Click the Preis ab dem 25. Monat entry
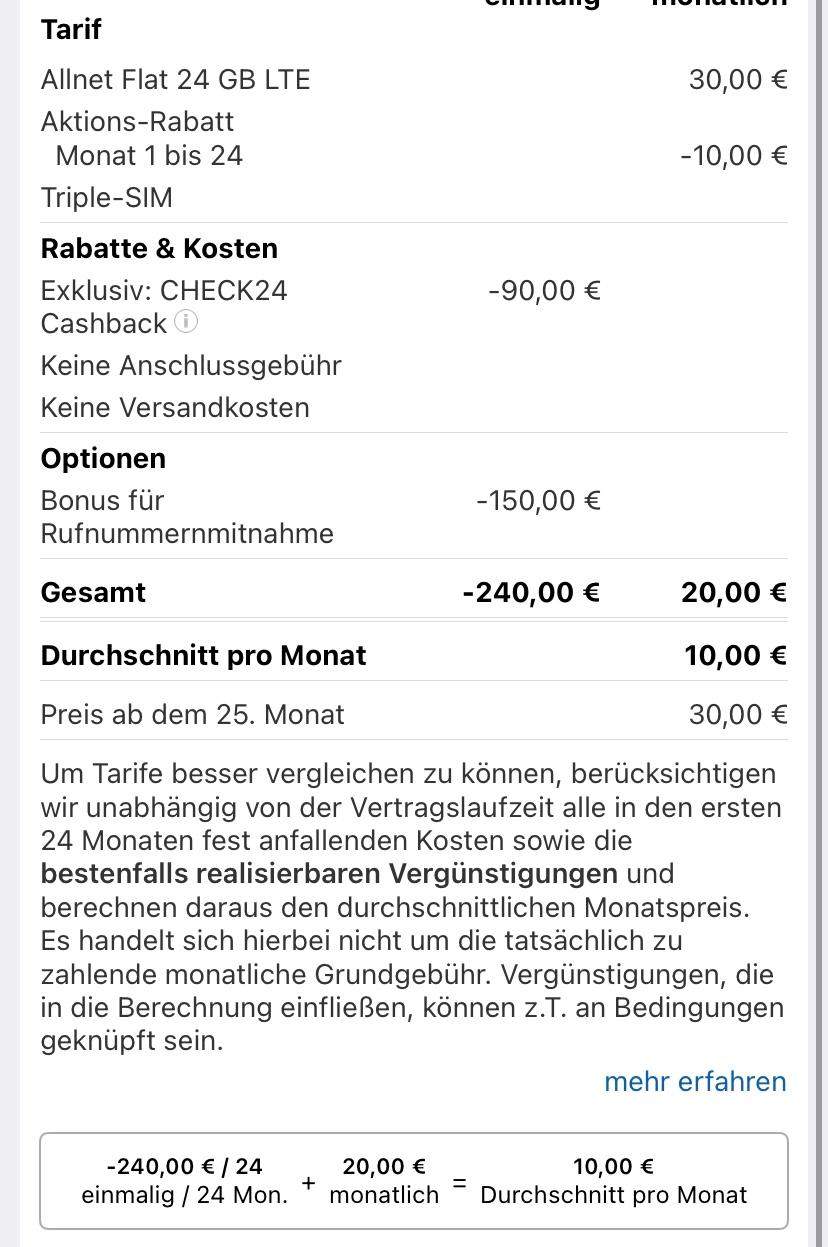Screen dimensions: 828x1247 tap(191, 714)
